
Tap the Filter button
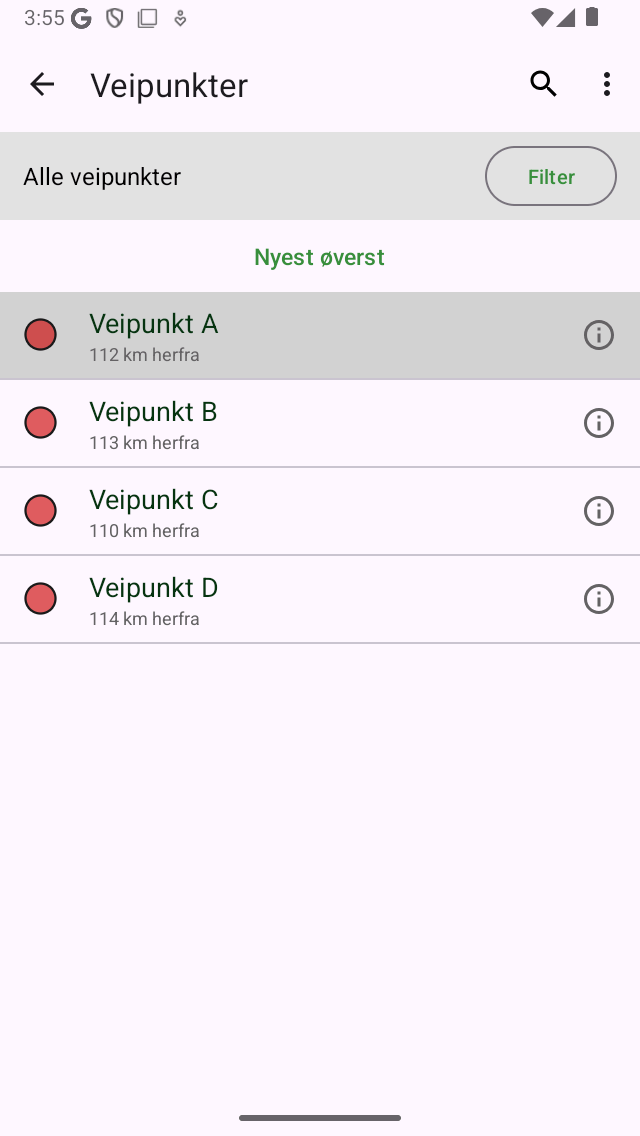pos(551,177)
